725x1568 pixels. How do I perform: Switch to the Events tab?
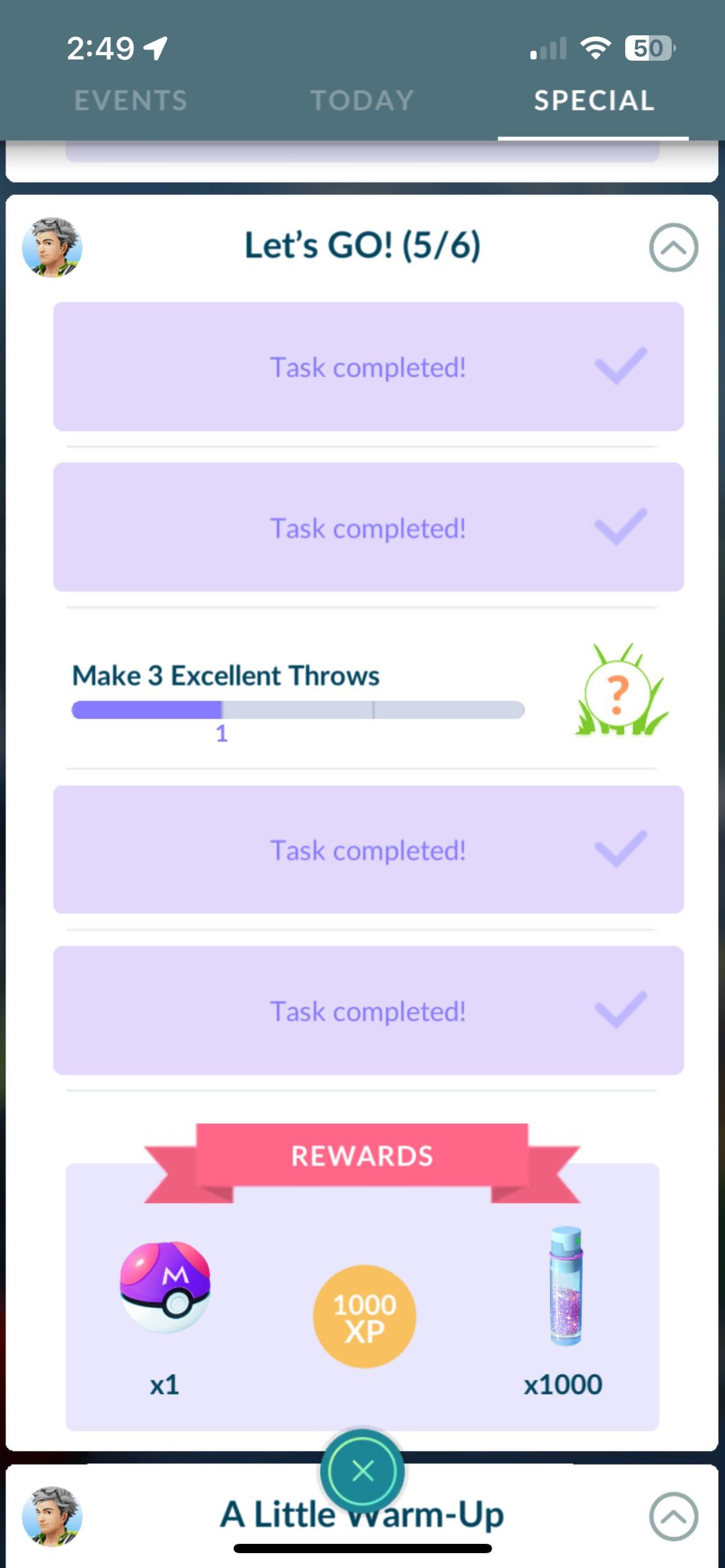(131, 101)
